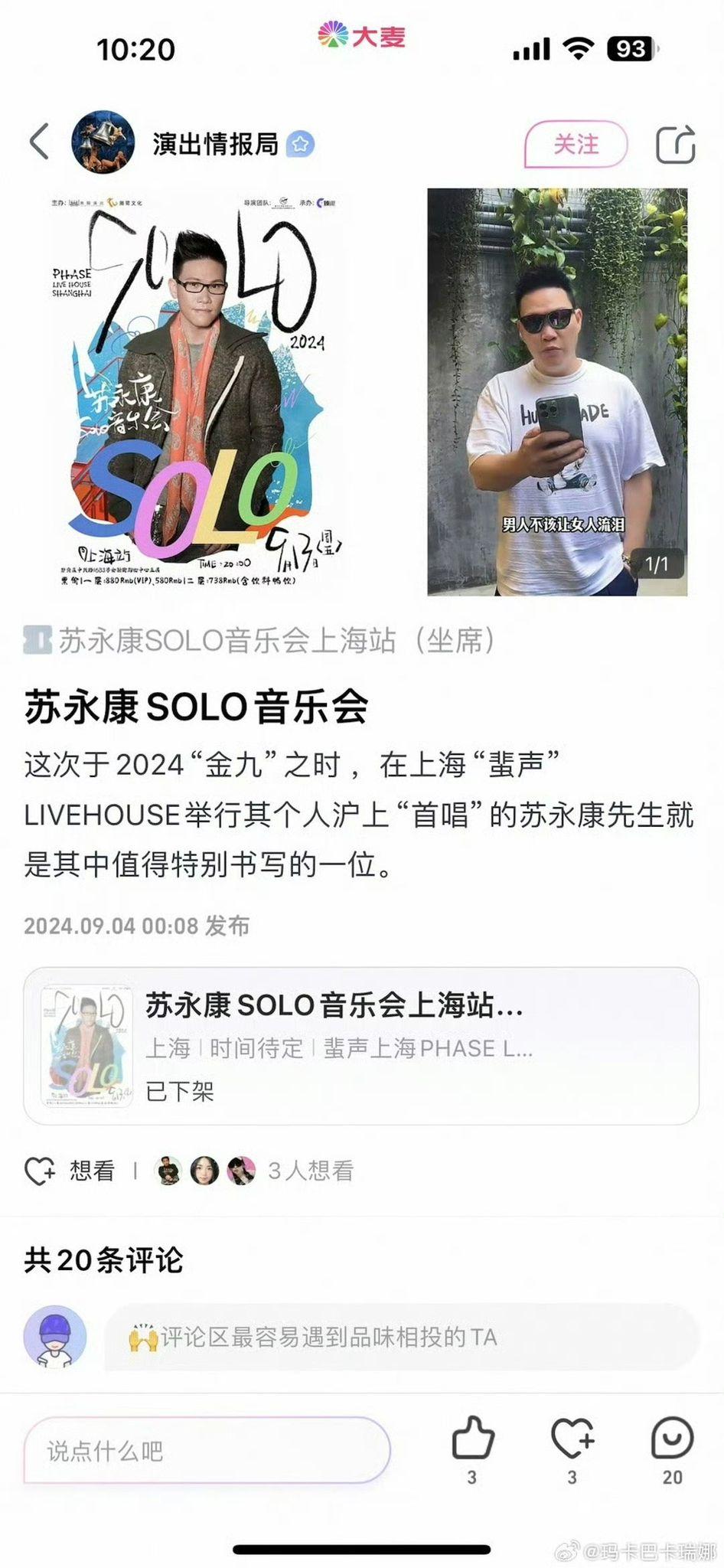Open 苏永康SOLO音乐会上海站（坐席）tag link

pyautogui.click(x=260, y=641)
